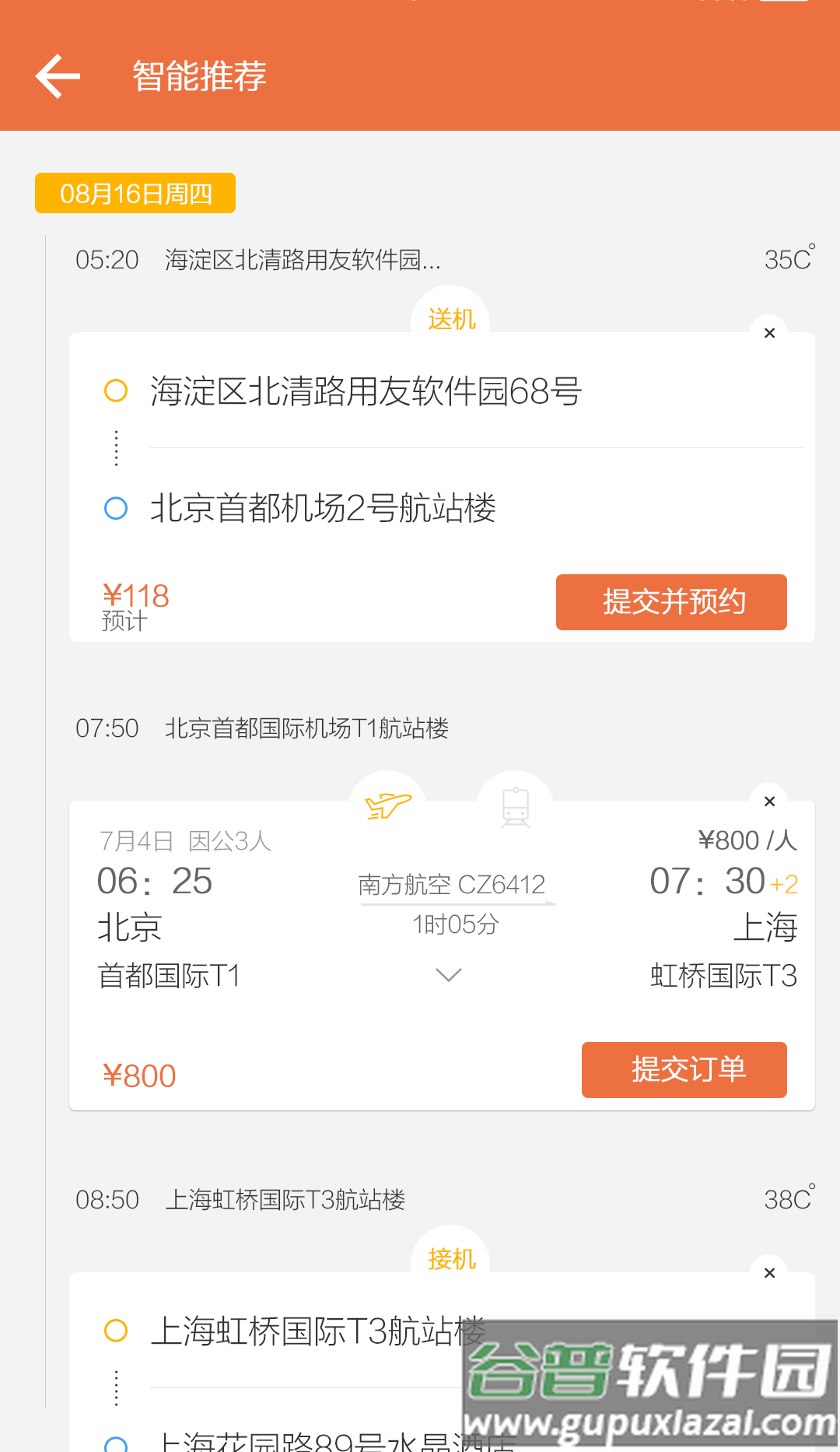Select the airplane transport icon
Viewport: 840px width, 1452px height.
pos(387,807)
